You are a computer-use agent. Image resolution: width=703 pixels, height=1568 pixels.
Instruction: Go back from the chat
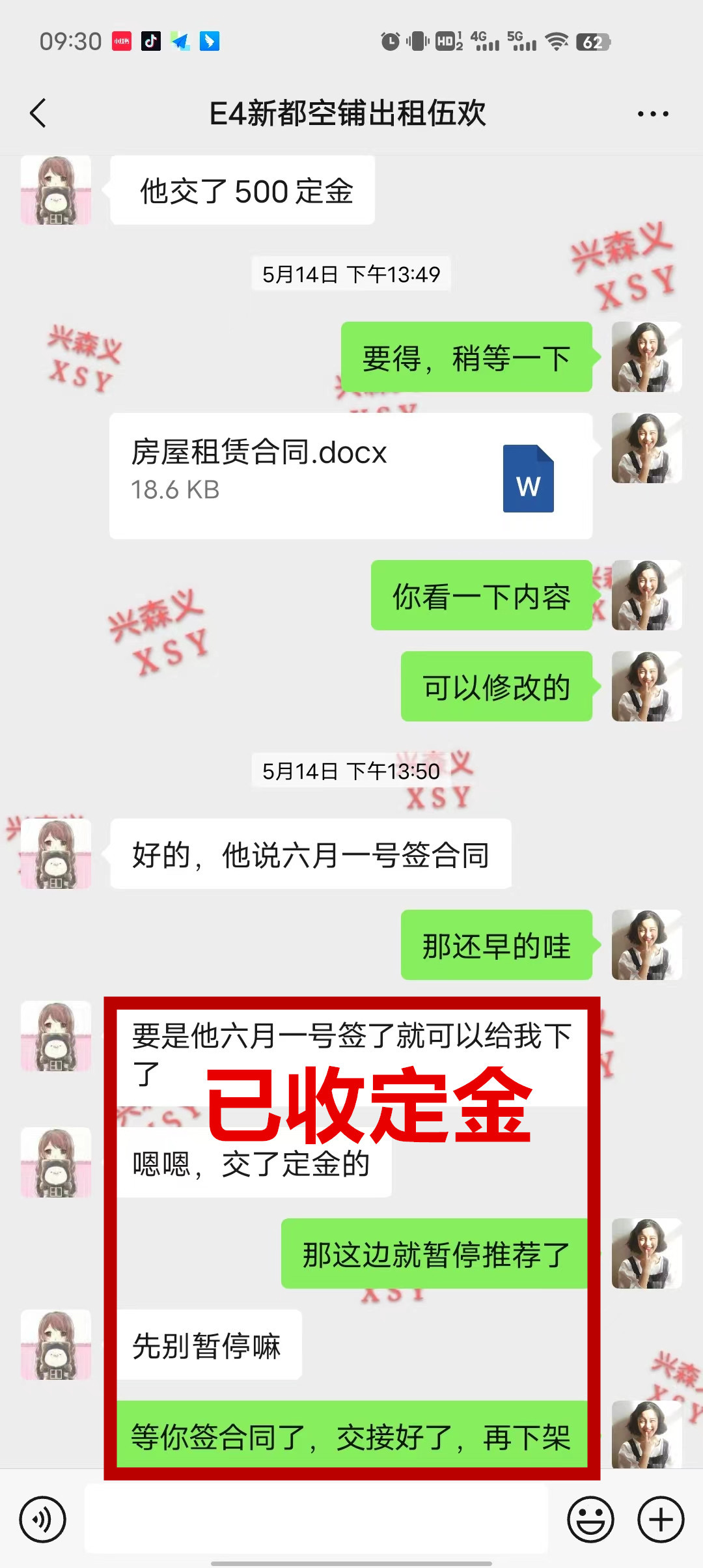pos(39,113)
